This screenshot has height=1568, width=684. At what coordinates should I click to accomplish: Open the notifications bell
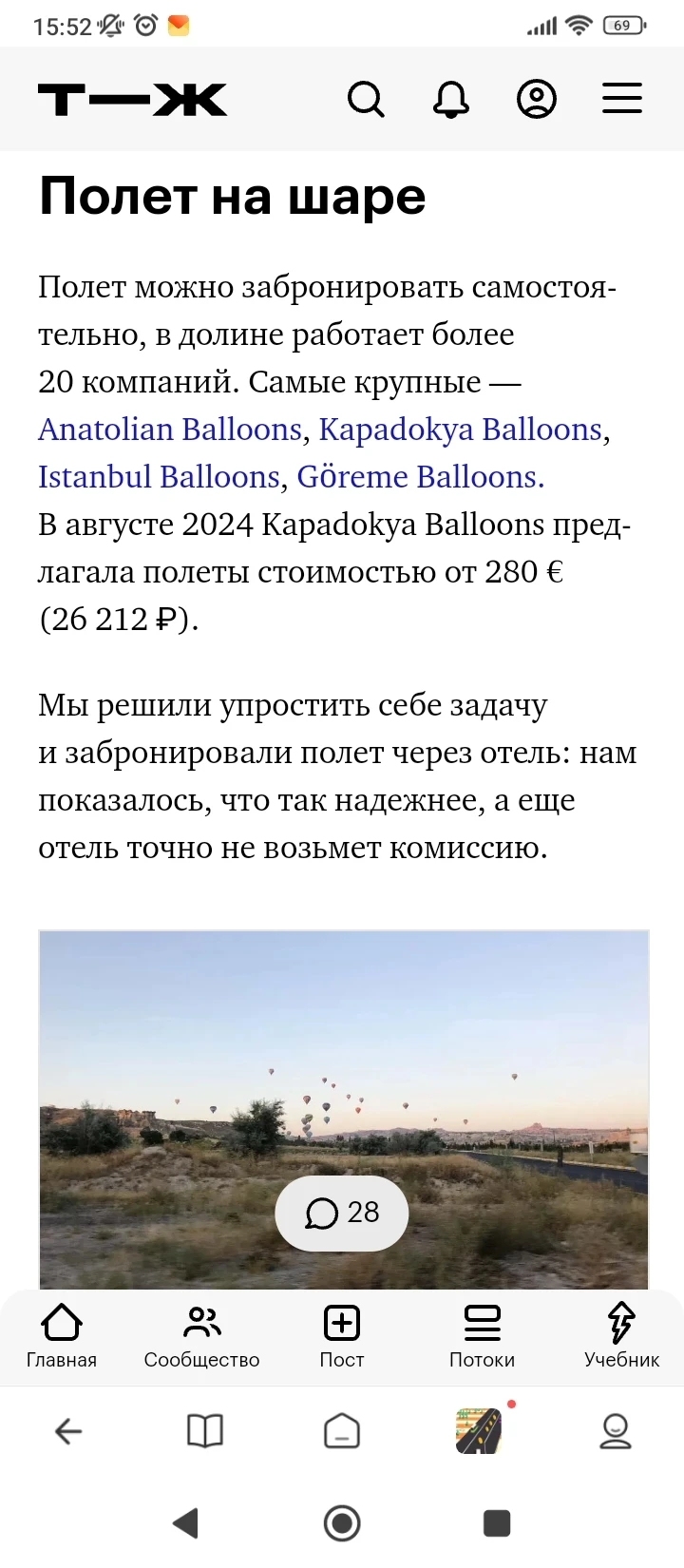[451, 99]
